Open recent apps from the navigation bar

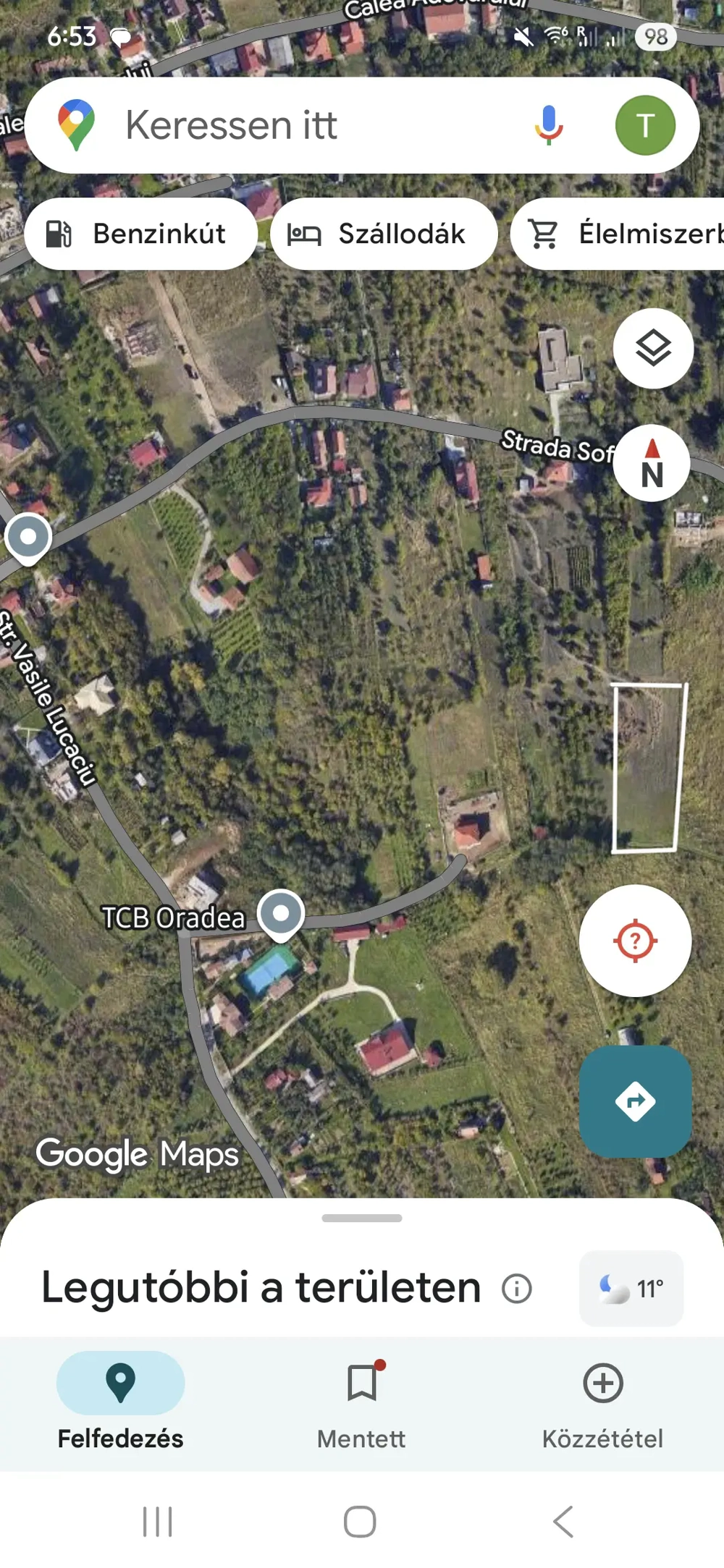pos(157,1521)
